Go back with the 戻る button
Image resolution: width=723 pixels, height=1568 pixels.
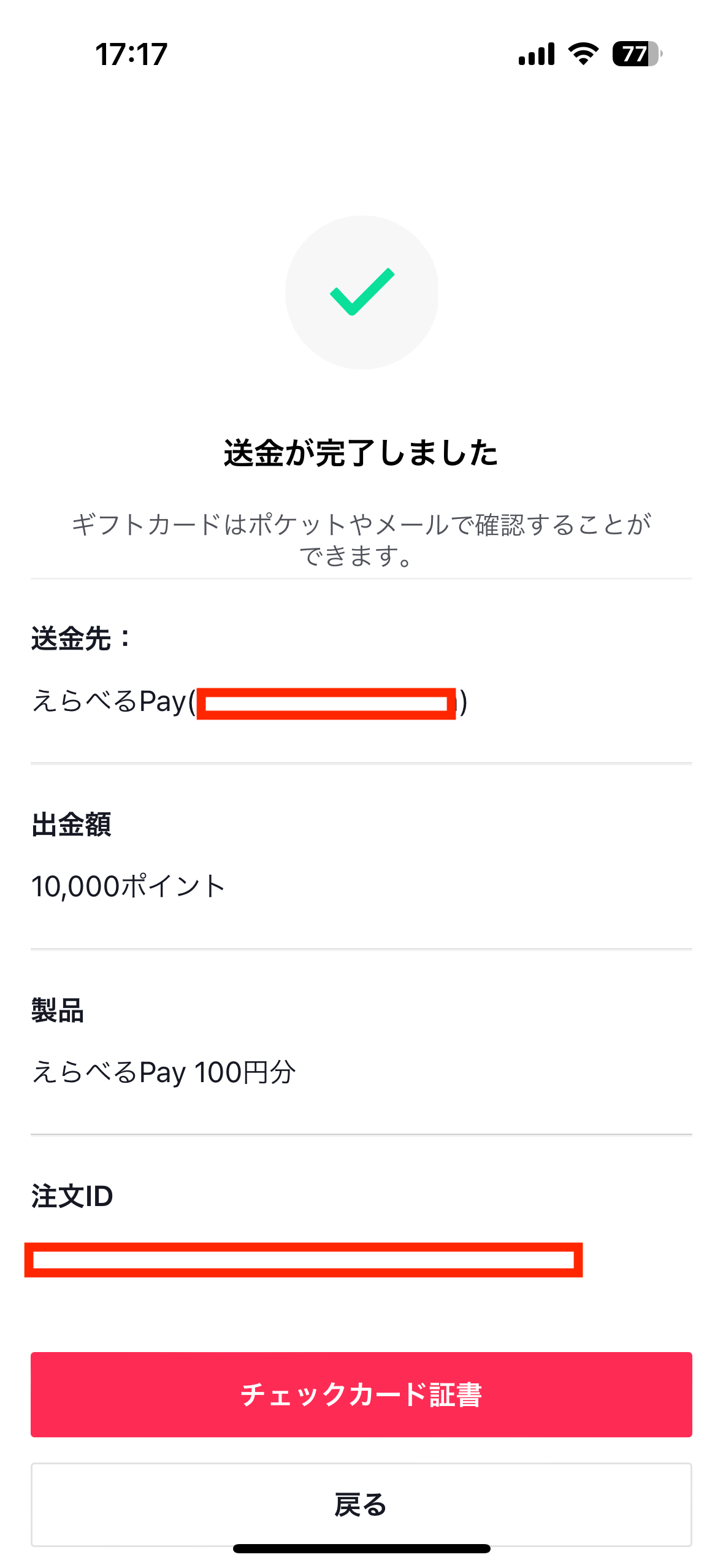(361, 1504)
